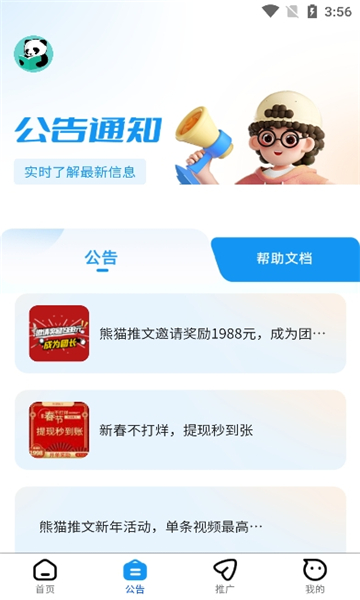The image size is (360, 600).
Task: Open the 熊猫推文新年活动 announcement card
Action: [x=180, y=520]
